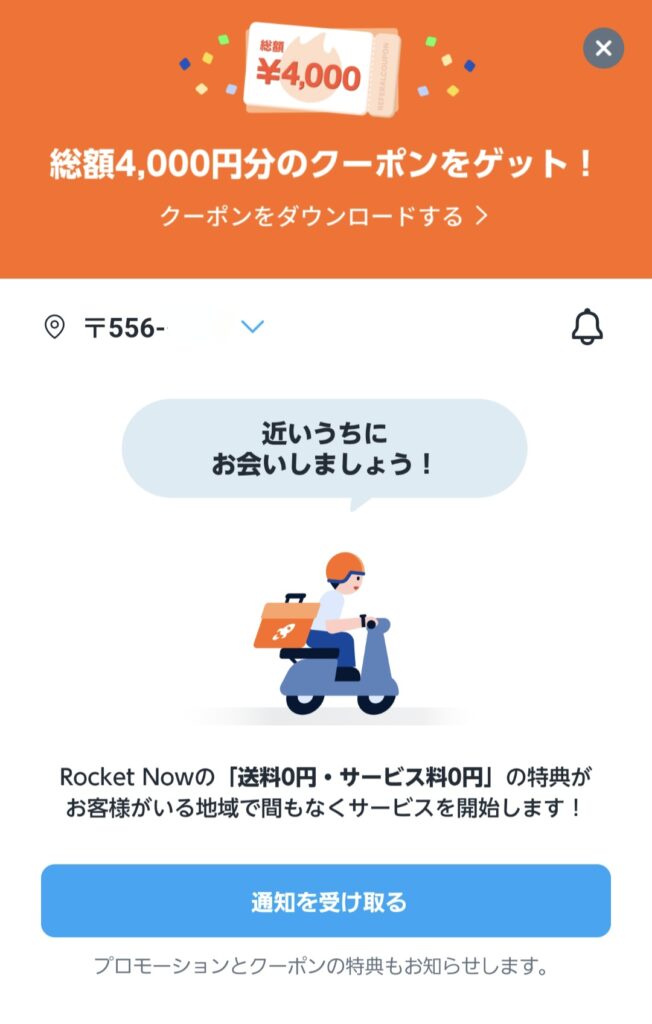The height and width of the screenshot is (1024, 652).
Task: Tap the 通知を受け取る button
Action: 326,901
